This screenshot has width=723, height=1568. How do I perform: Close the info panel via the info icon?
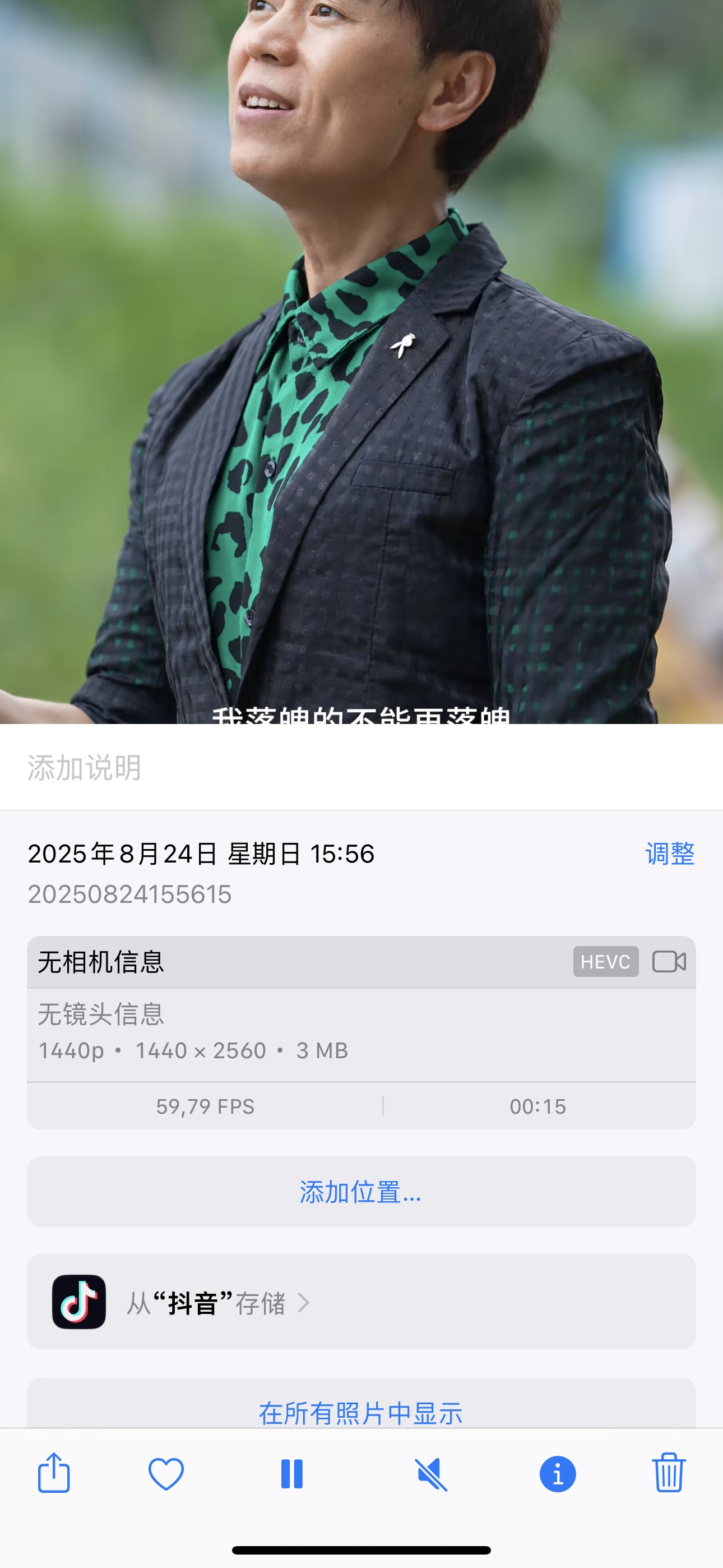pyautogui.click(x=558, y=1474)
